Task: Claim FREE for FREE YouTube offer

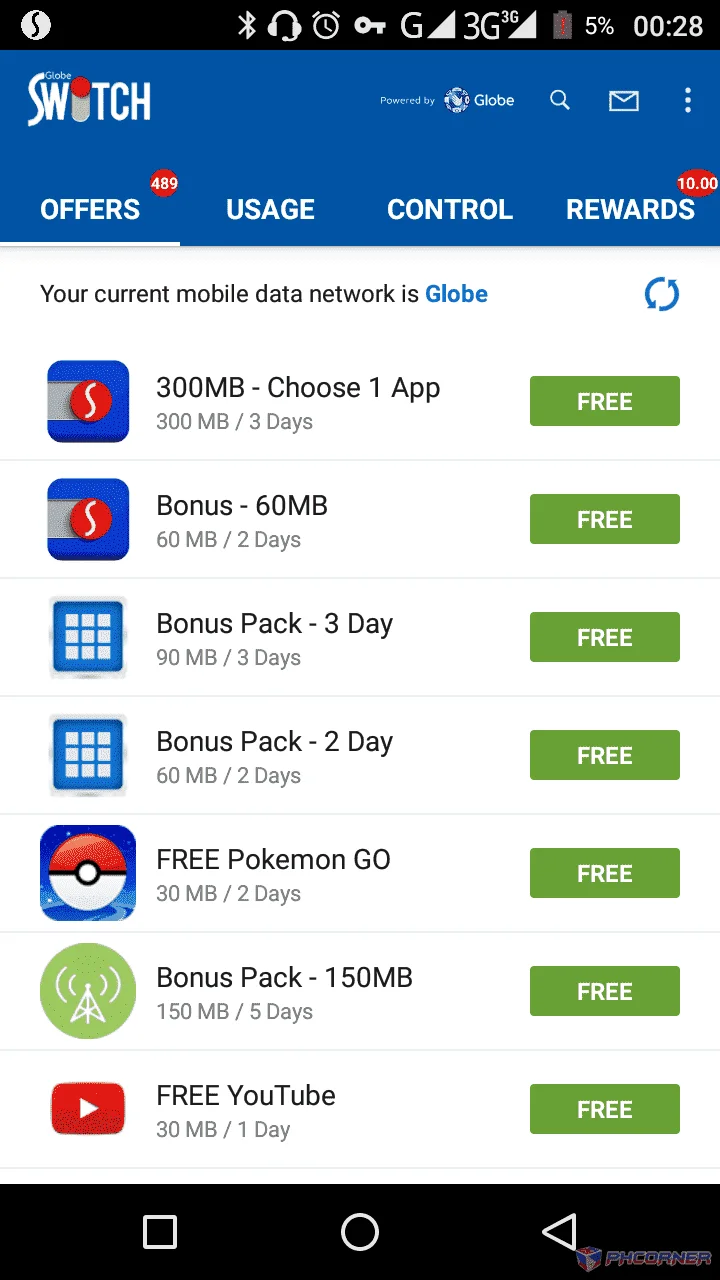Action: (605, 1109)
